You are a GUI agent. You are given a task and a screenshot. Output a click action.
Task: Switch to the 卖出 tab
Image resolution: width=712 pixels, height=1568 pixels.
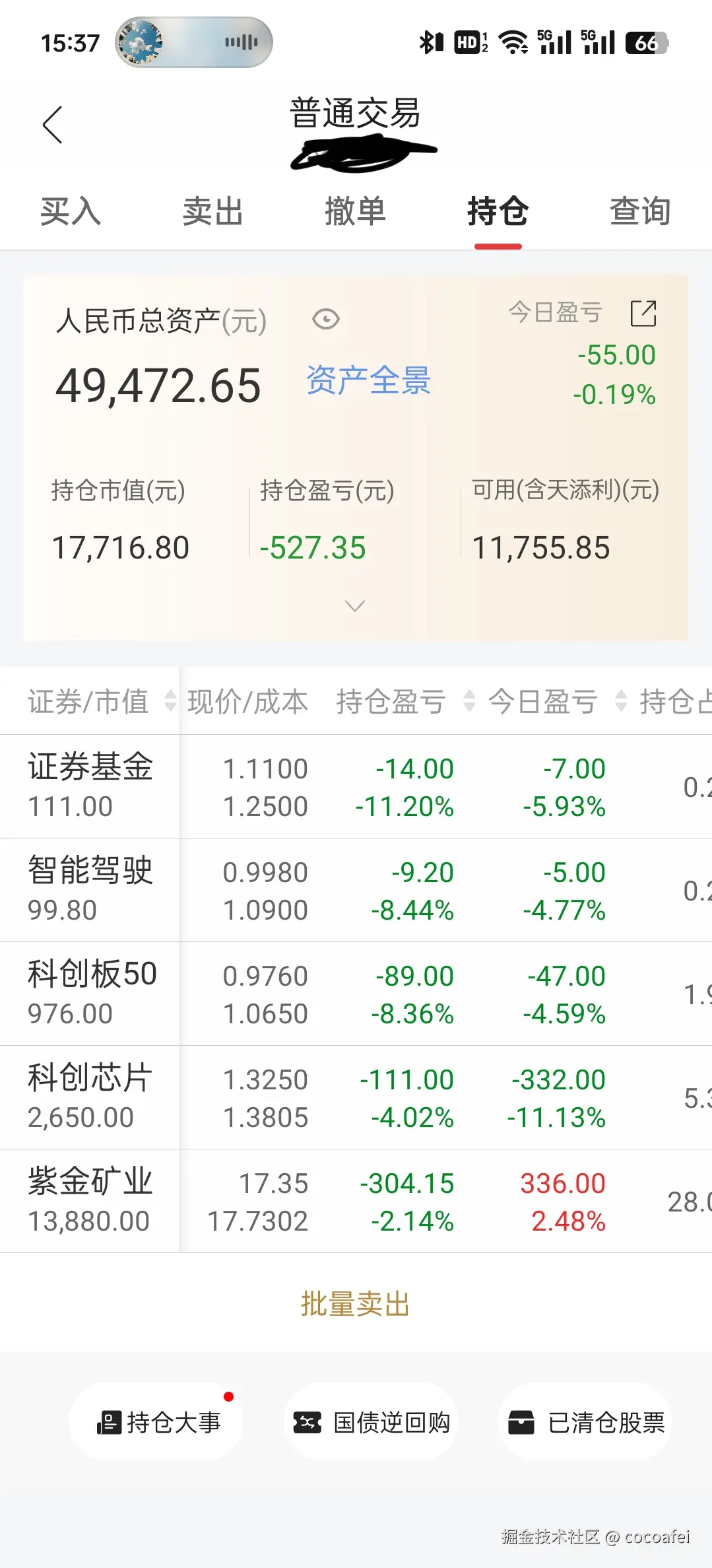pos(212,211)
